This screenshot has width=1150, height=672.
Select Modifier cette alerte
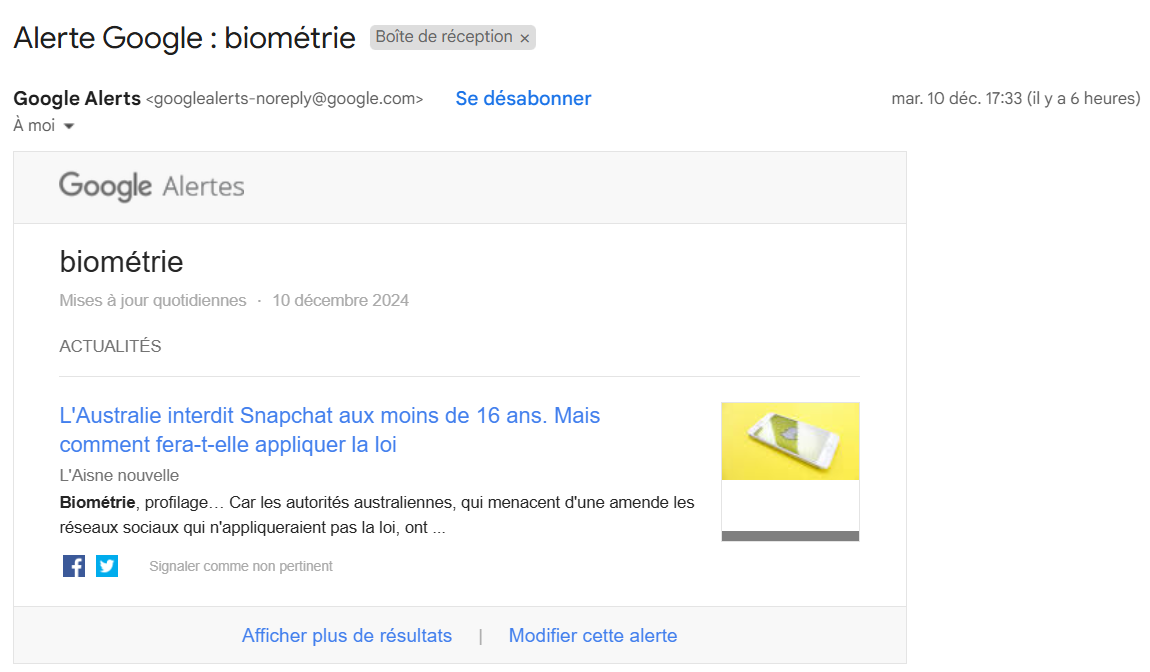click(592, 636)
